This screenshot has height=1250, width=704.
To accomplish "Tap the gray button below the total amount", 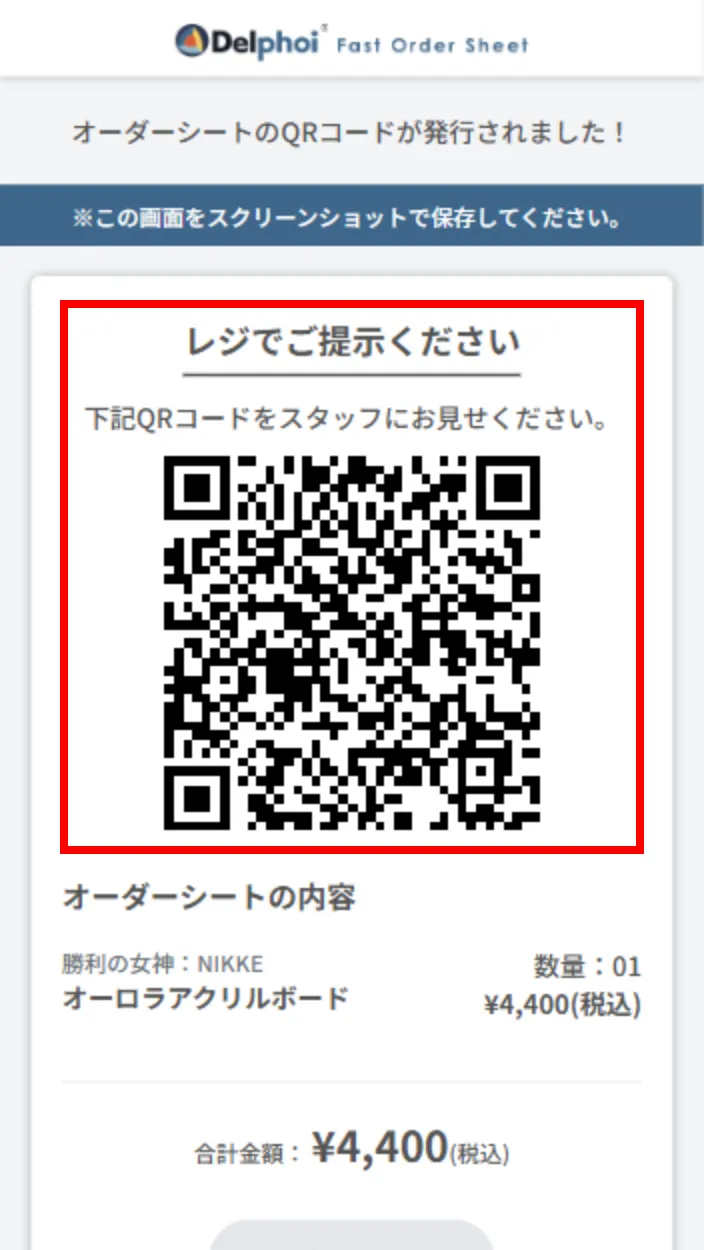I will point(351,1237).
